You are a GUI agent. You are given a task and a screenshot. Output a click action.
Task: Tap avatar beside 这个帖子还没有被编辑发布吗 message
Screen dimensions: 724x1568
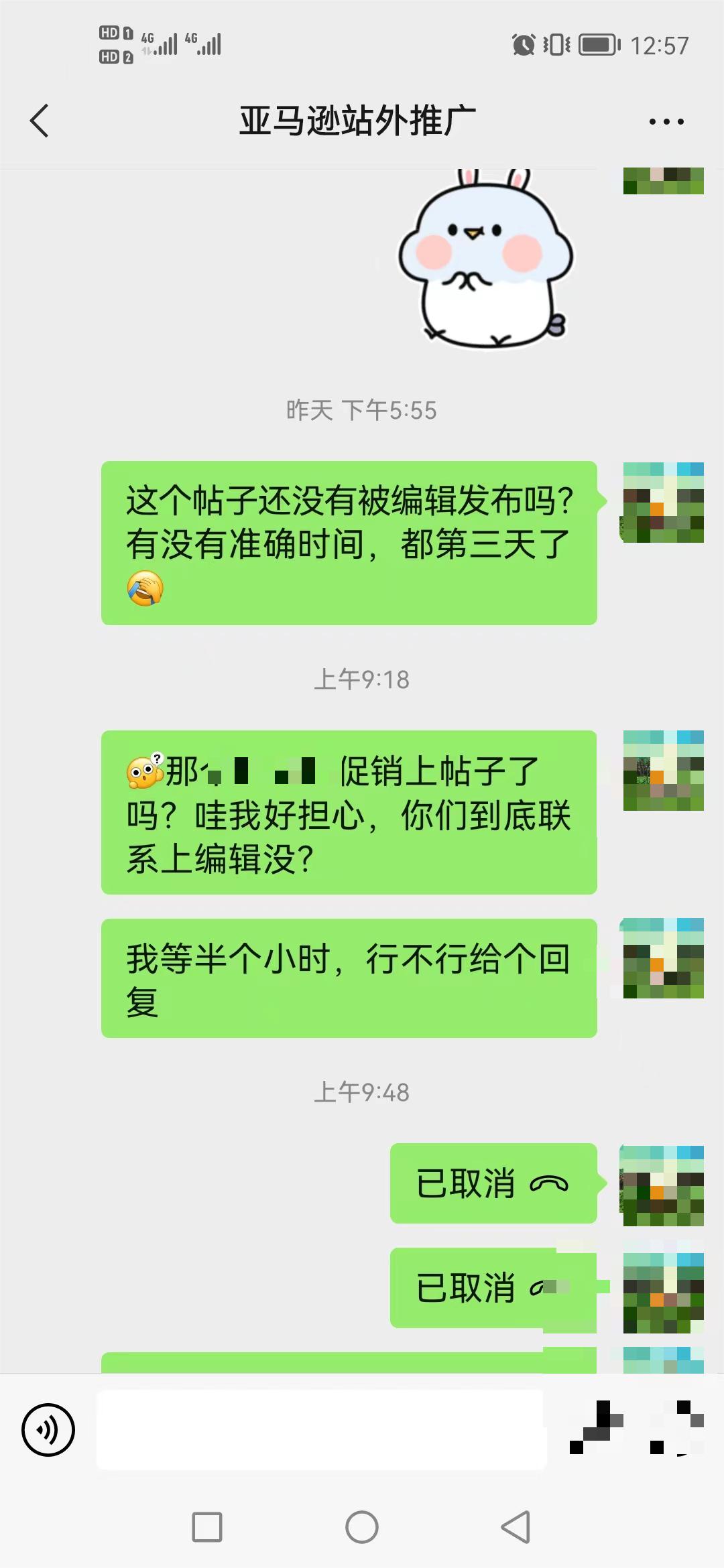[x=663, y=502]
